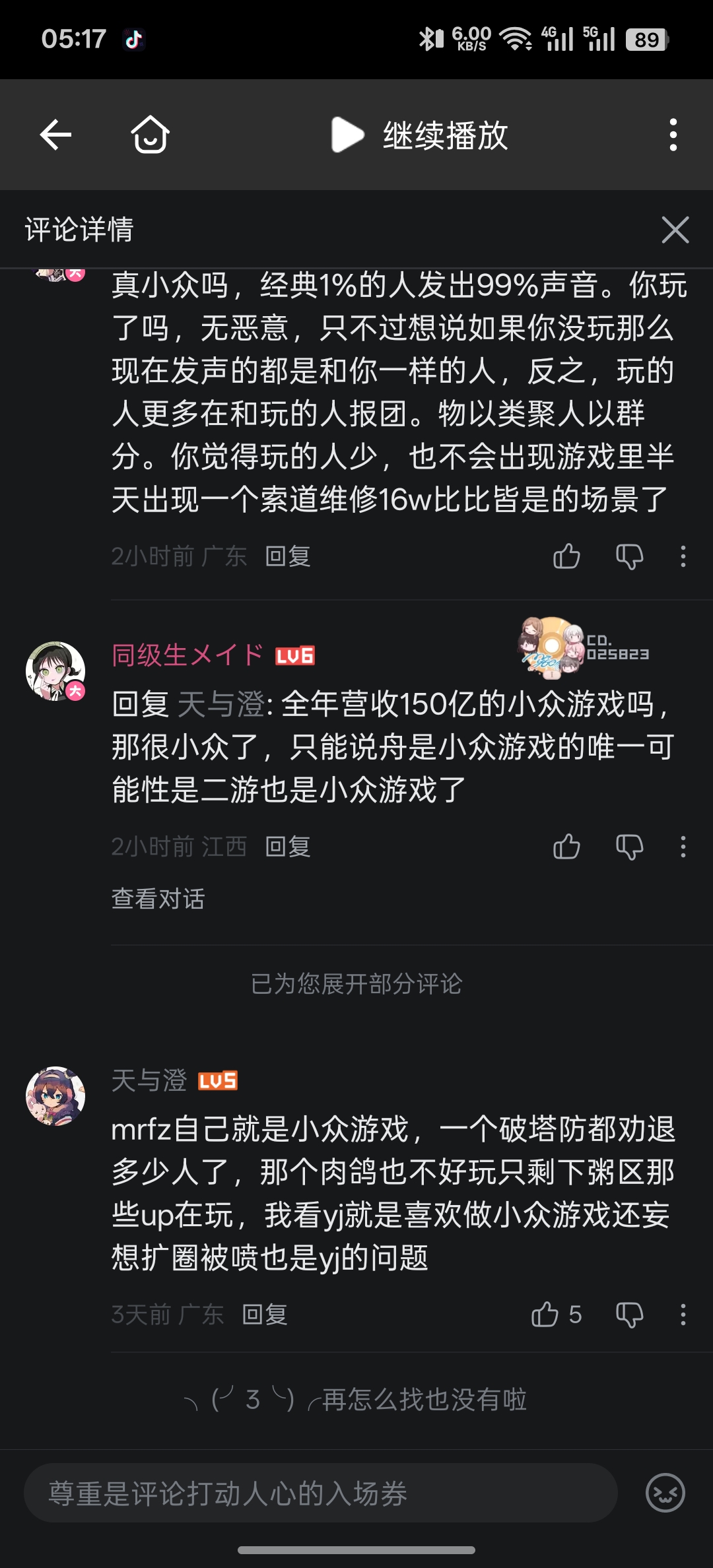713x1568 pixels.
Task: Like 同级生メイド's comment
Action: coord(566,847)
